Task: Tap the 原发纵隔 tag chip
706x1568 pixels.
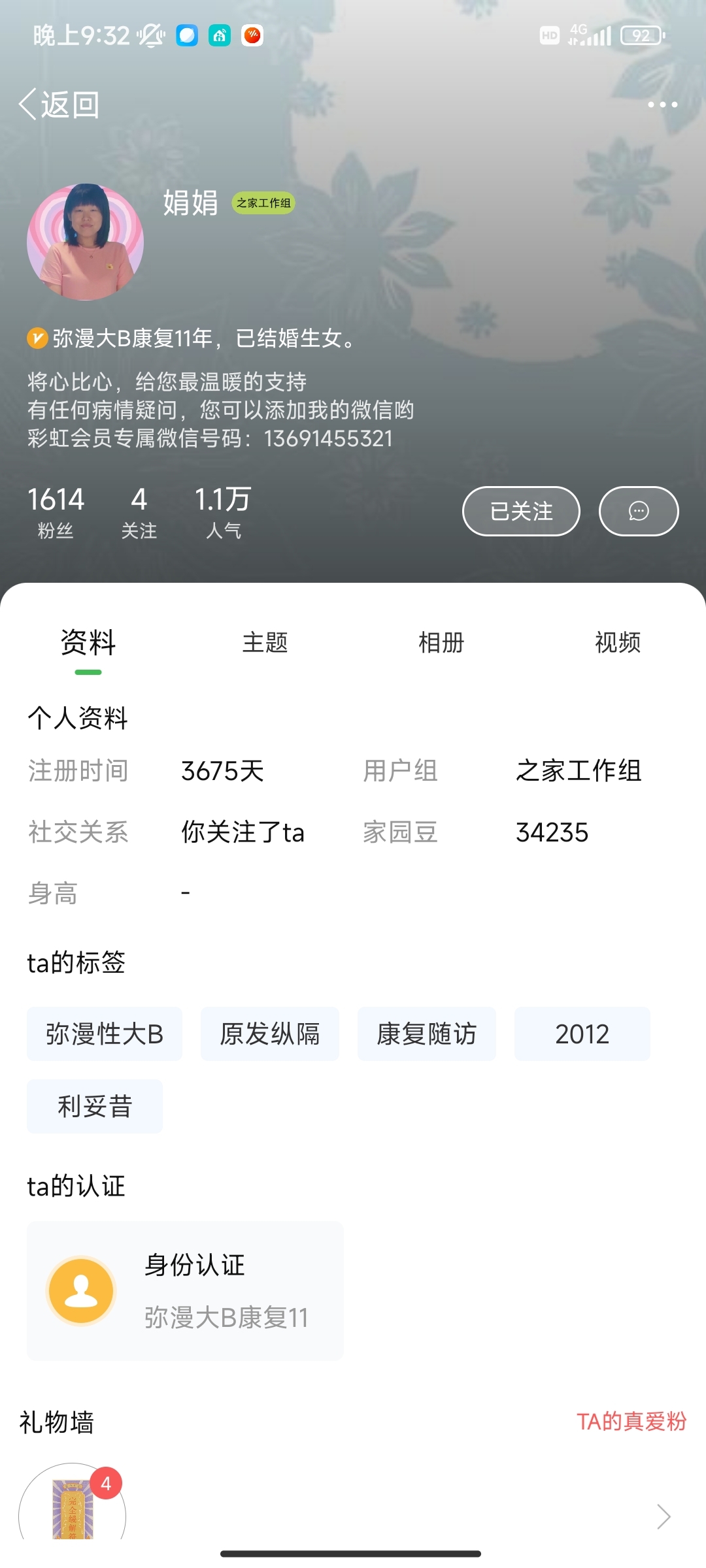Action: point(269,1034)
